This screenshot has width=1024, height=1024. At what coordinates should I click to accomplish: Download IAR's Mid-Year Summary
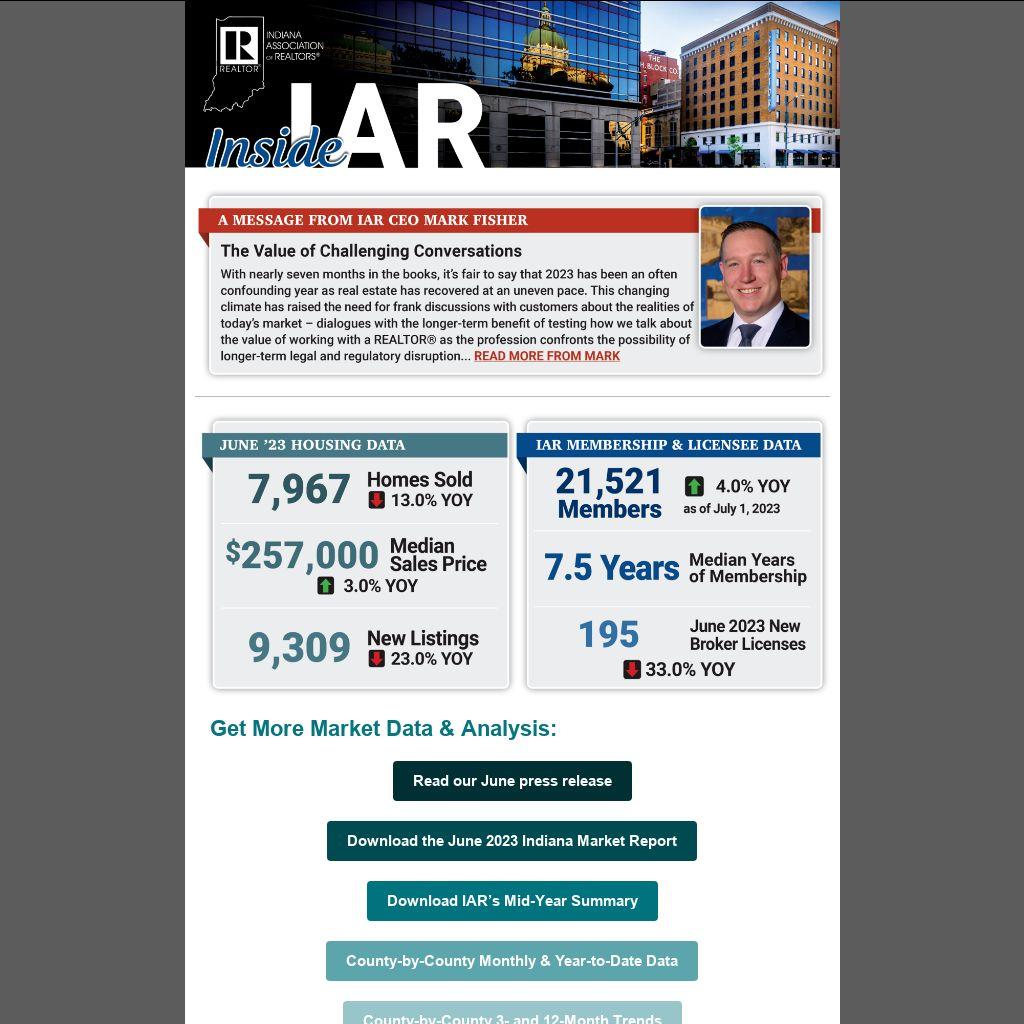pyautogui.click(x=512, y=901)
